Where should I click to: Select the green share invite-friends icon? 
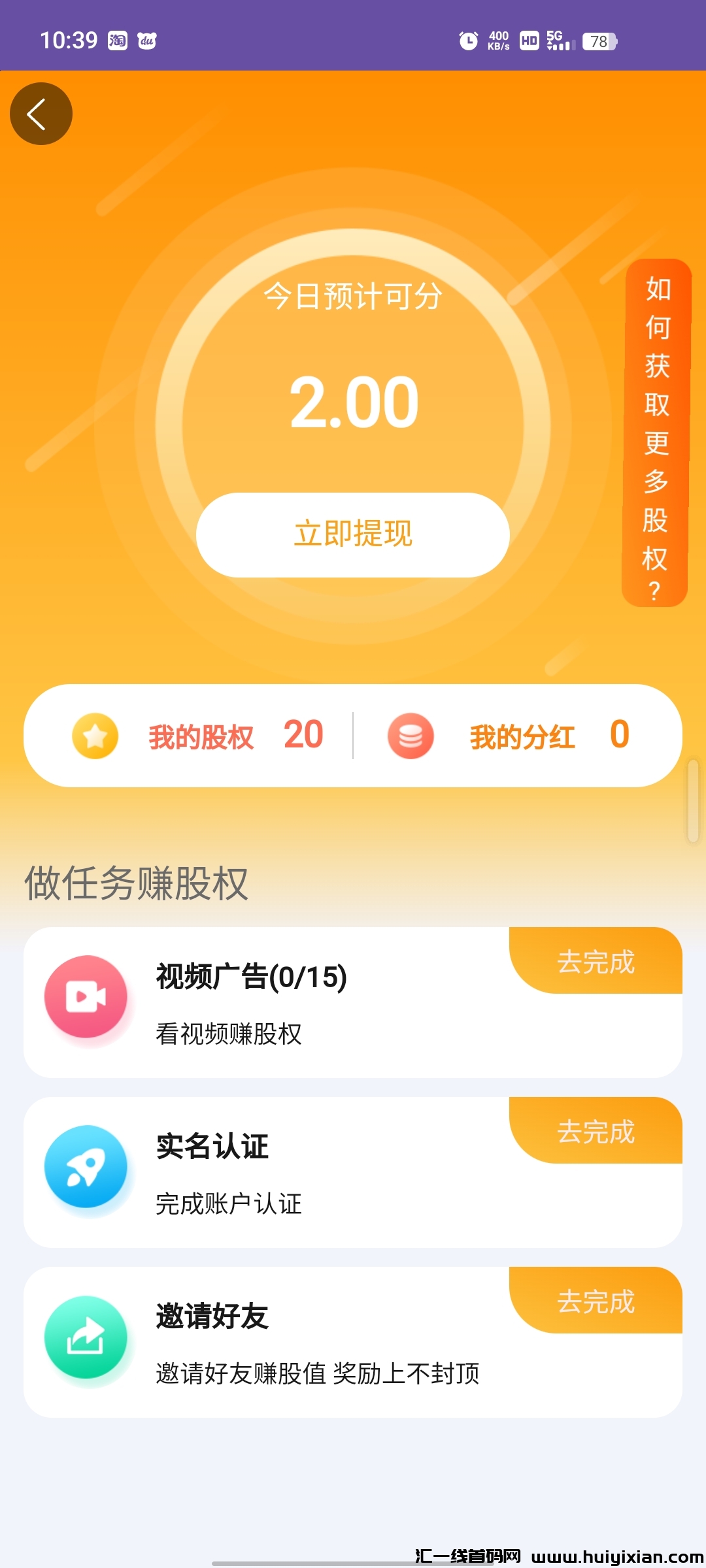(86, 1336)
